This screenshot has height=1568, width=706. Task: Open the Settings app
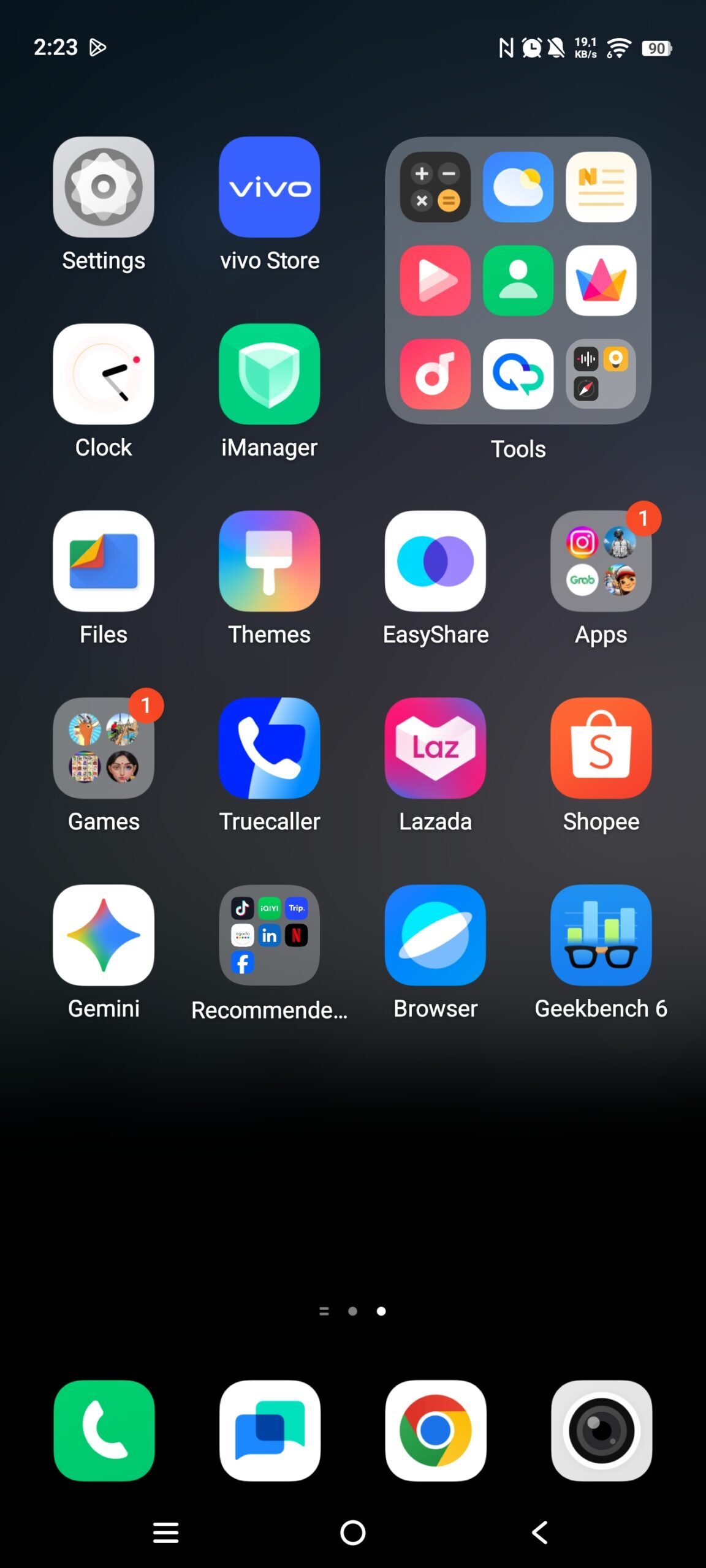coord(104,187)
